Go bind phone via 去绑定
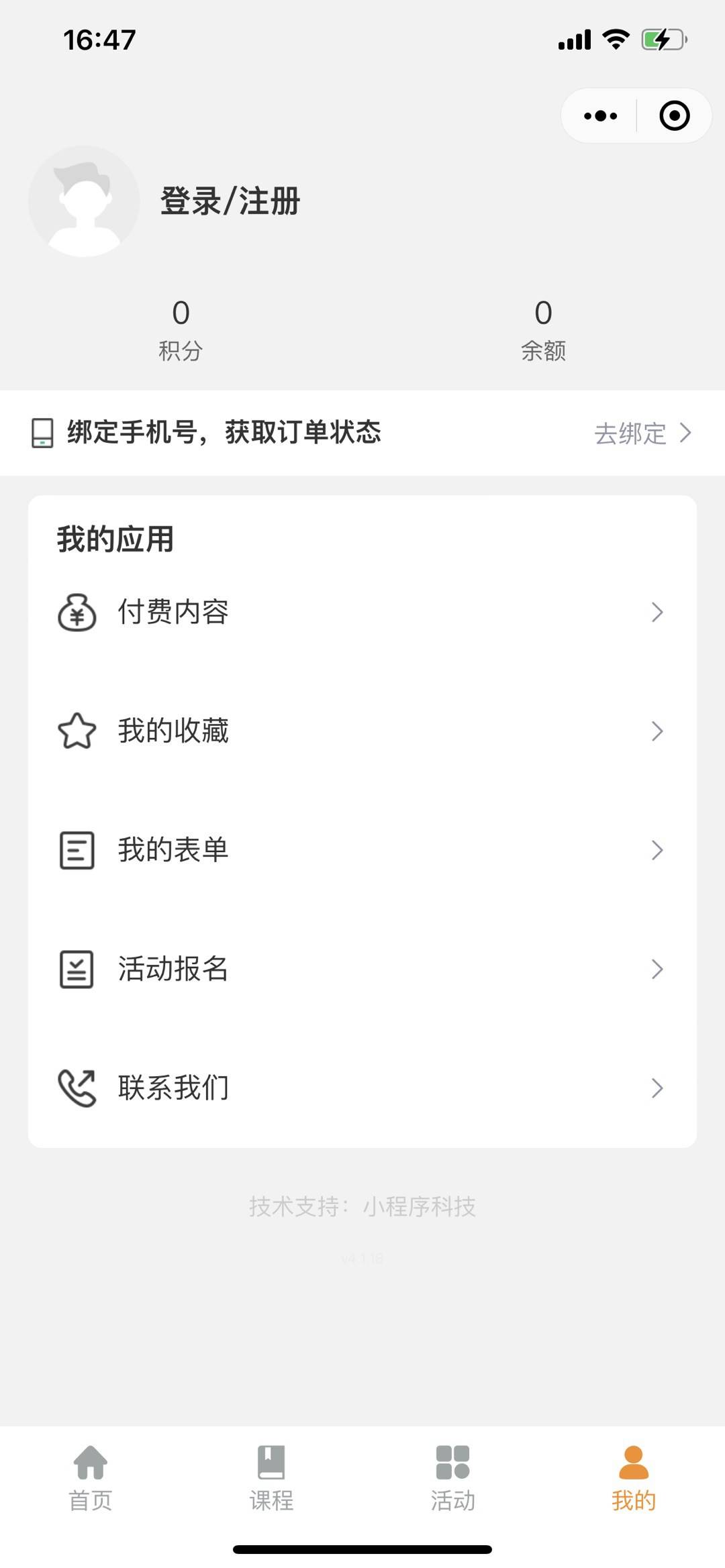The width and height of the screenshot is (725, 1568). click(642, 433)
